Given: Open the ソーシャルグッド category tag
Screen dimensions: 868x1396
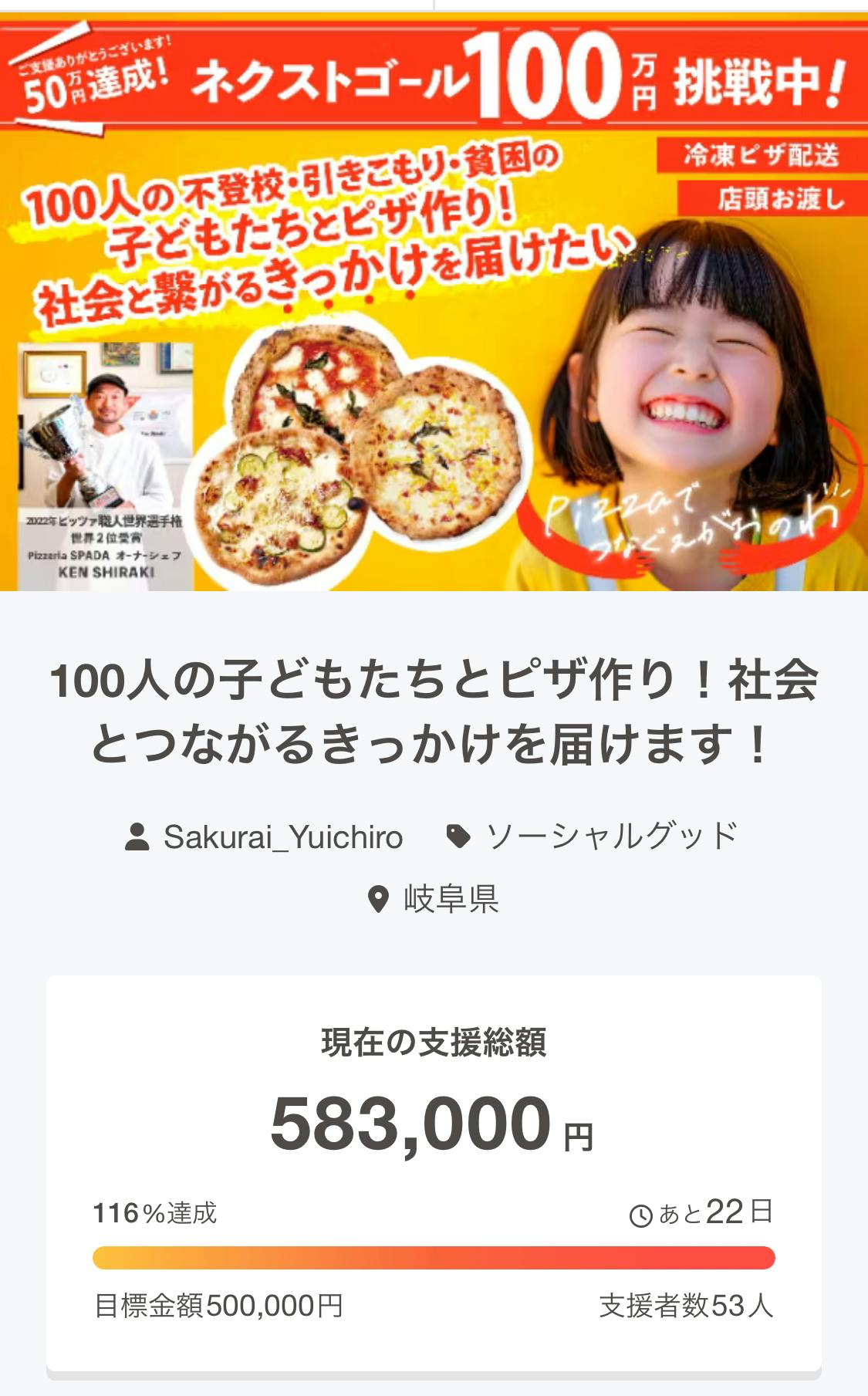Looking at the screenshot, I should 610,837.
